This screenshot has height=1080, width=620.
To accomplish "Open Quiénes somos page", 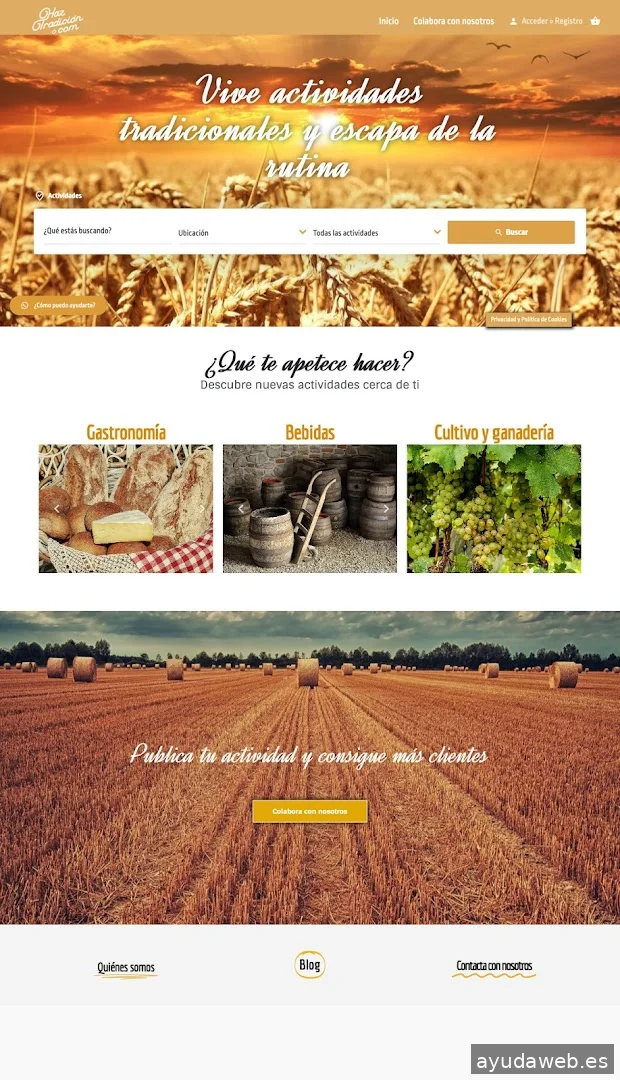I will (126, 968).
